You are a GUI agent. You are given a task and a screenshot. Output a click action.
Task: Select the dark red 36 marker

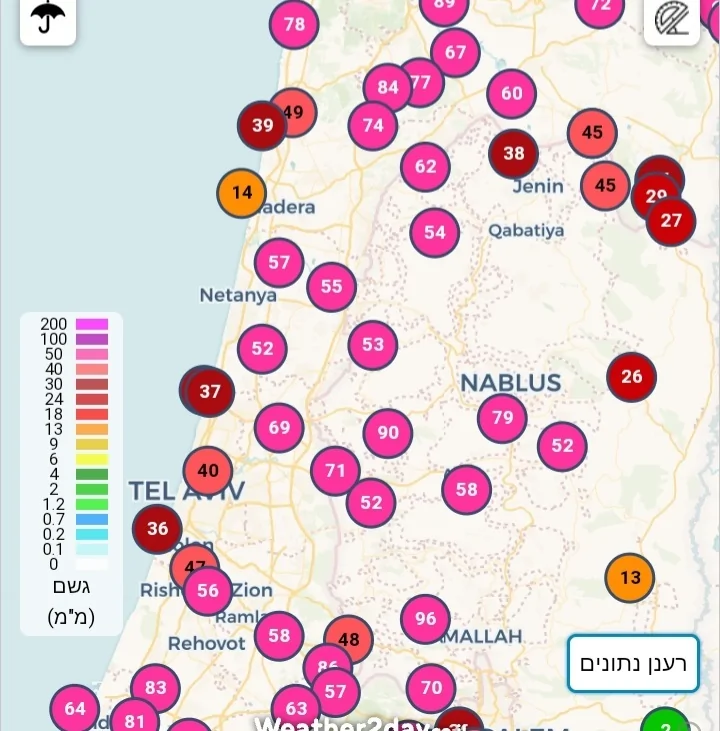coord(158,530)
